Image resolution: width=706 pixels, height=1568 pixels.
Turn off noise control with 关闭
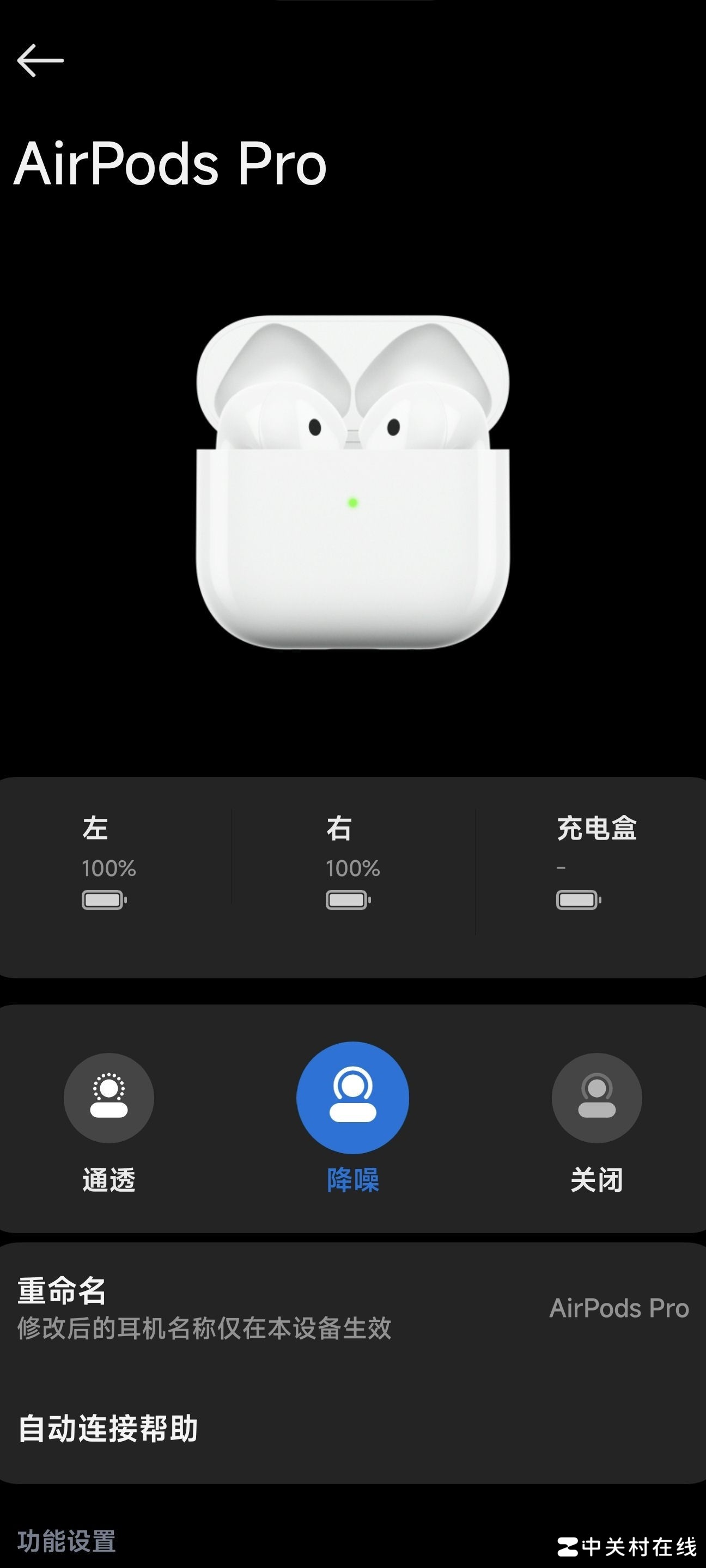[597, 1098]
